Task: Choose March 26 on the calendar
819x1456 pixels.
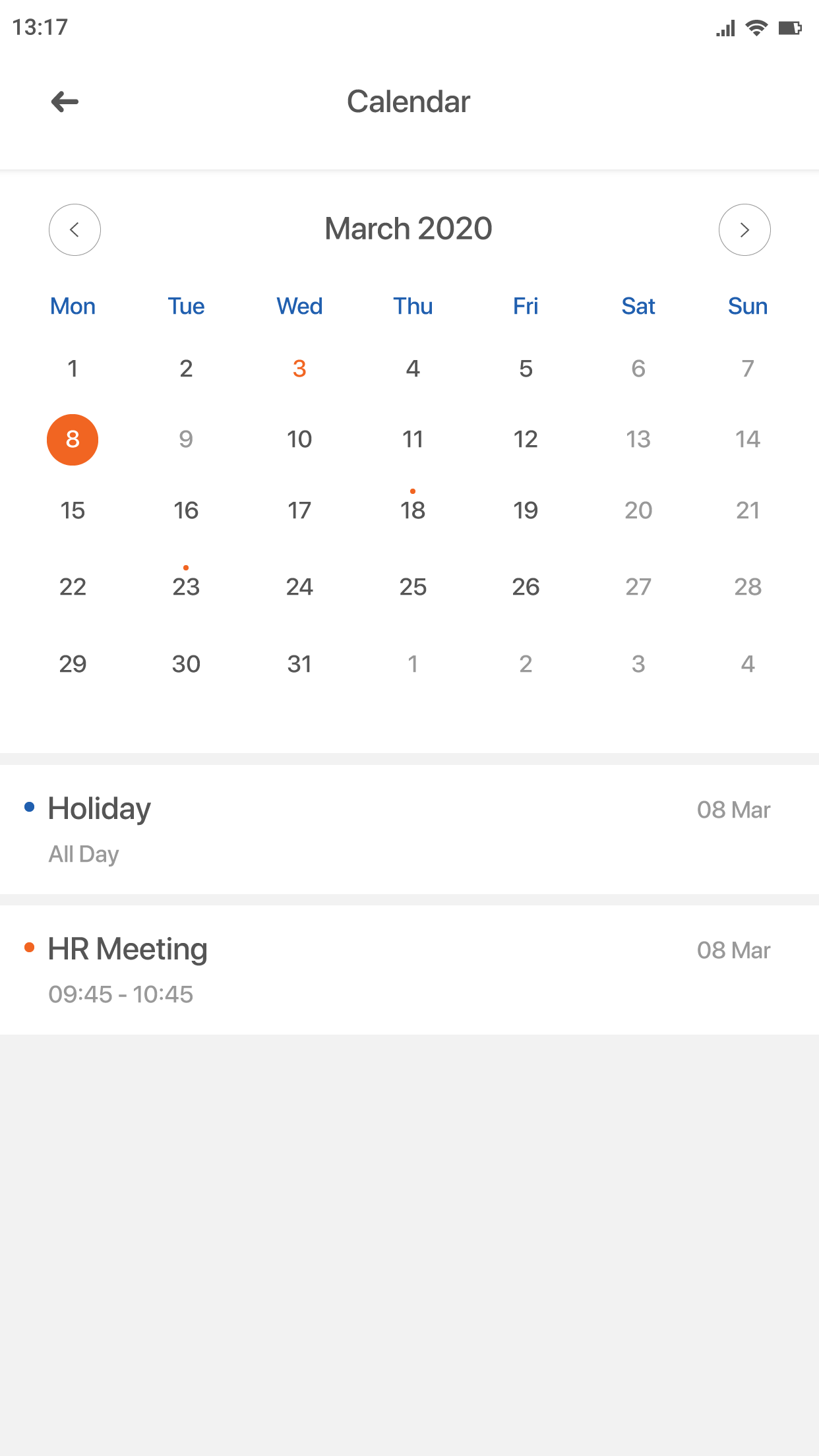Action: (x=526, y=586)
